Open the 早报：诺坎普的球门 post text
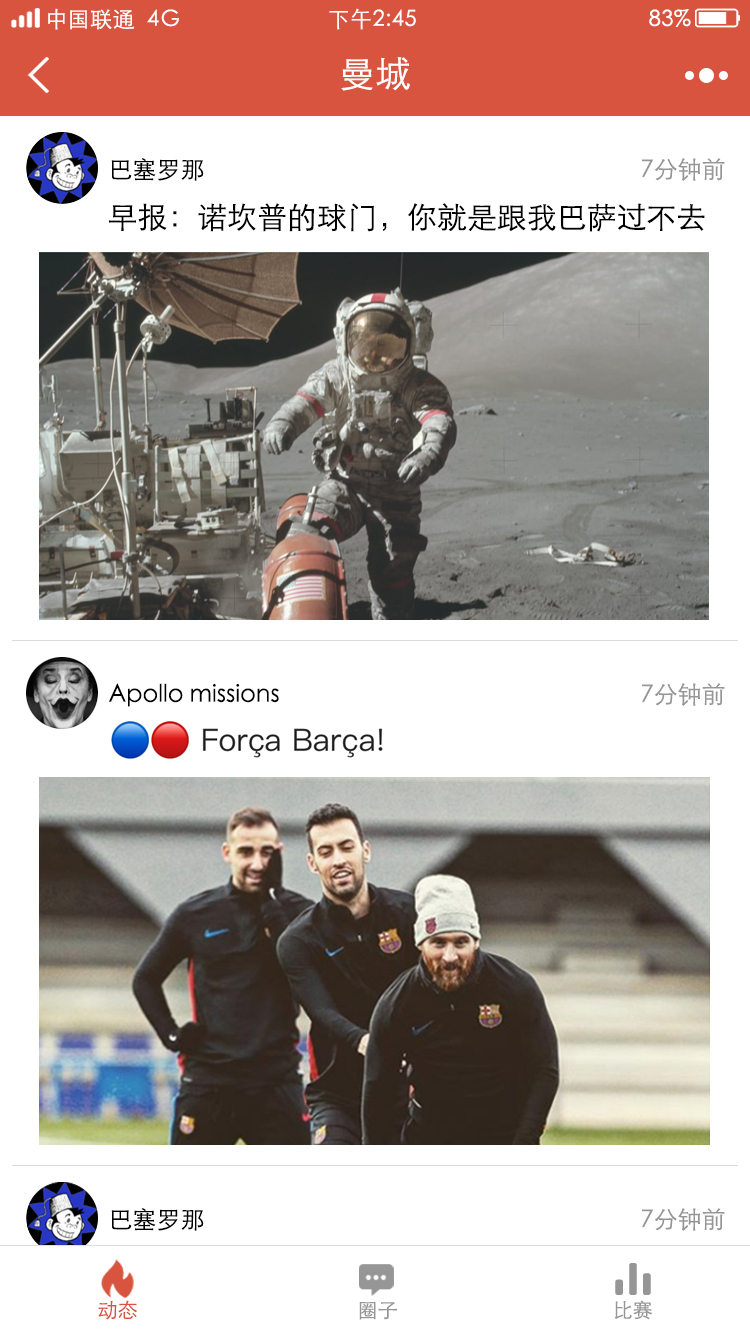 point(406,218)
